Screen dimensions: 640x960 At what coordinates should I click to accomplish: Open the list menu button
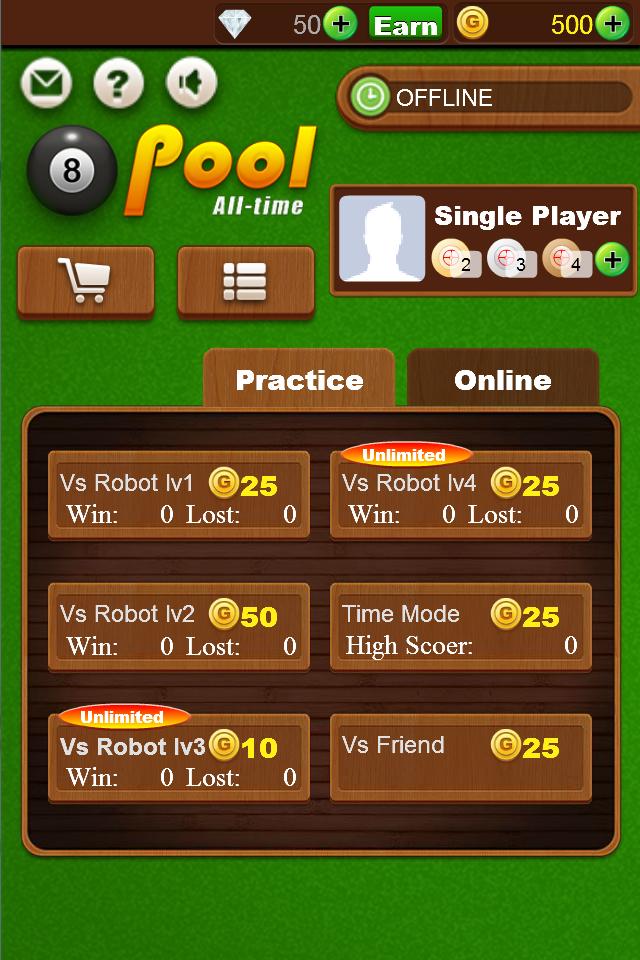tap(245, 281)
